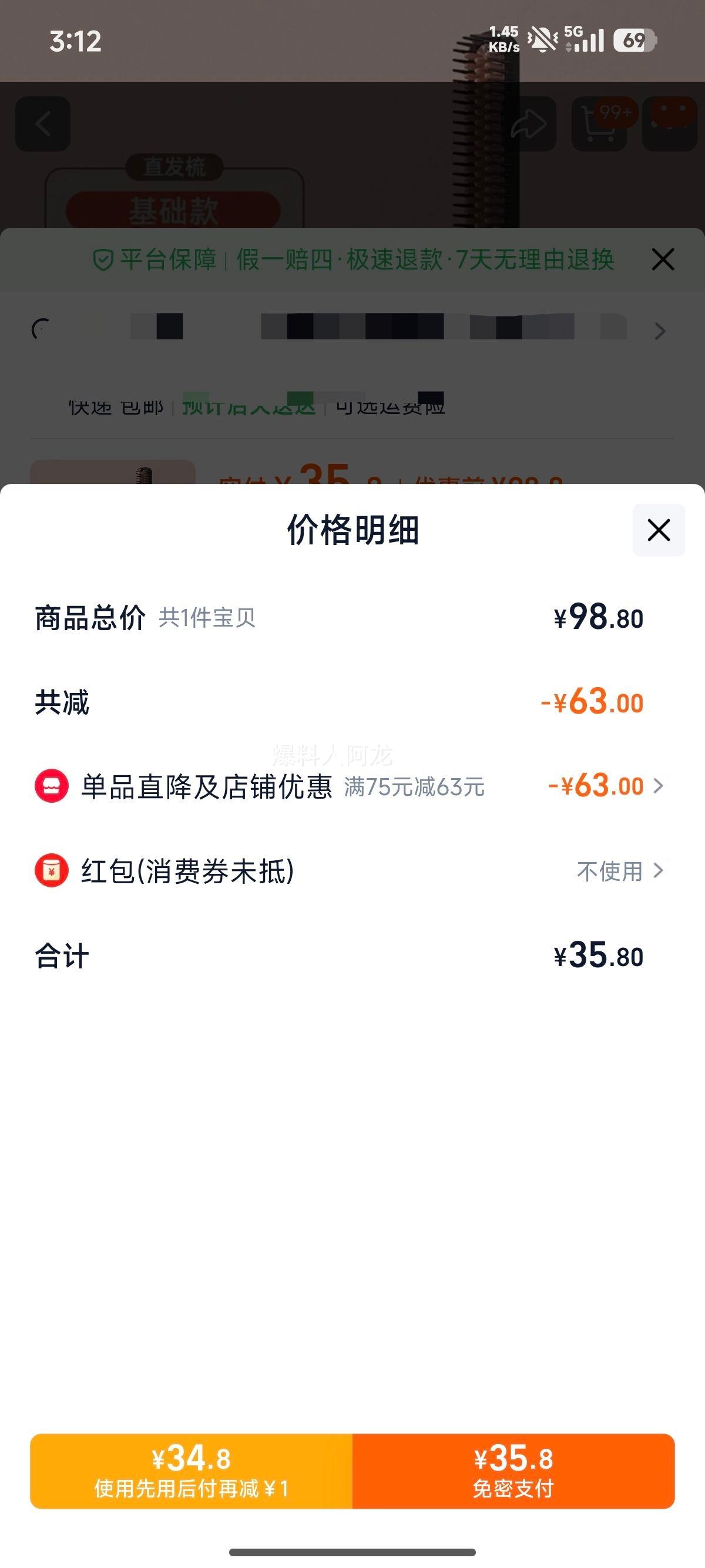Pay ¥34.8 using 先用后付

coord(191,1471)
